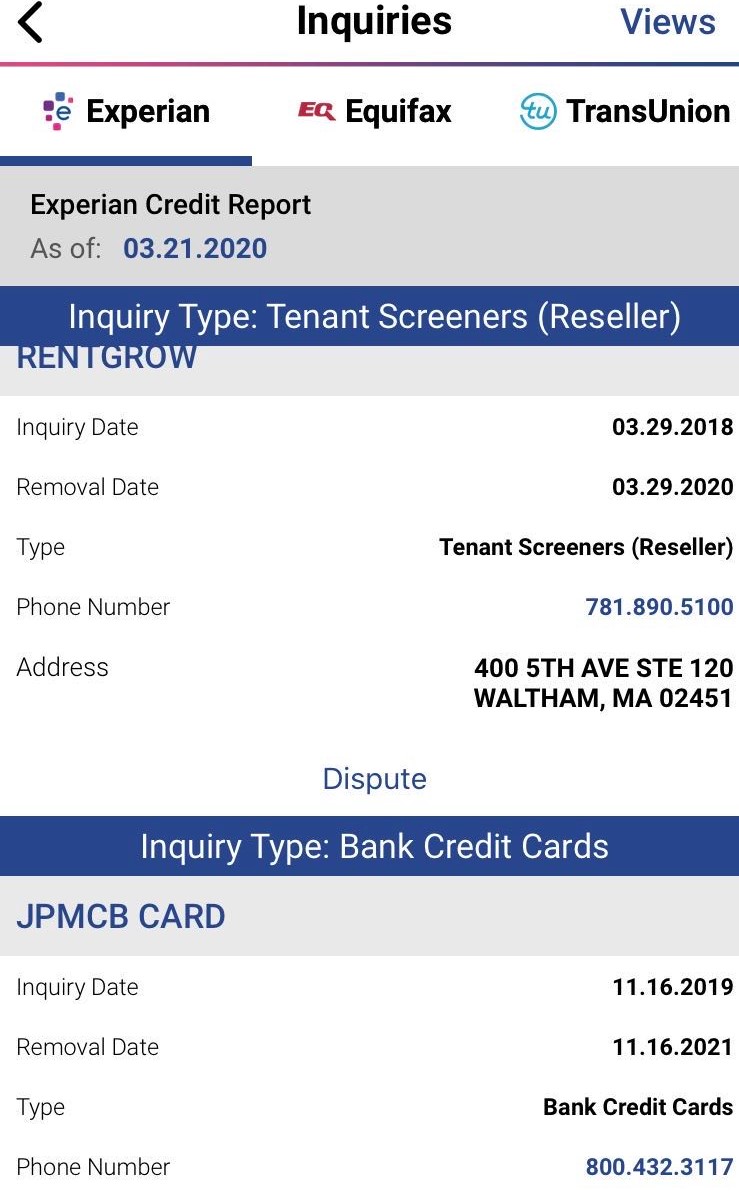
Task: Call JPMCB Card at 800.432.3117
Action: click(659, 1167)
